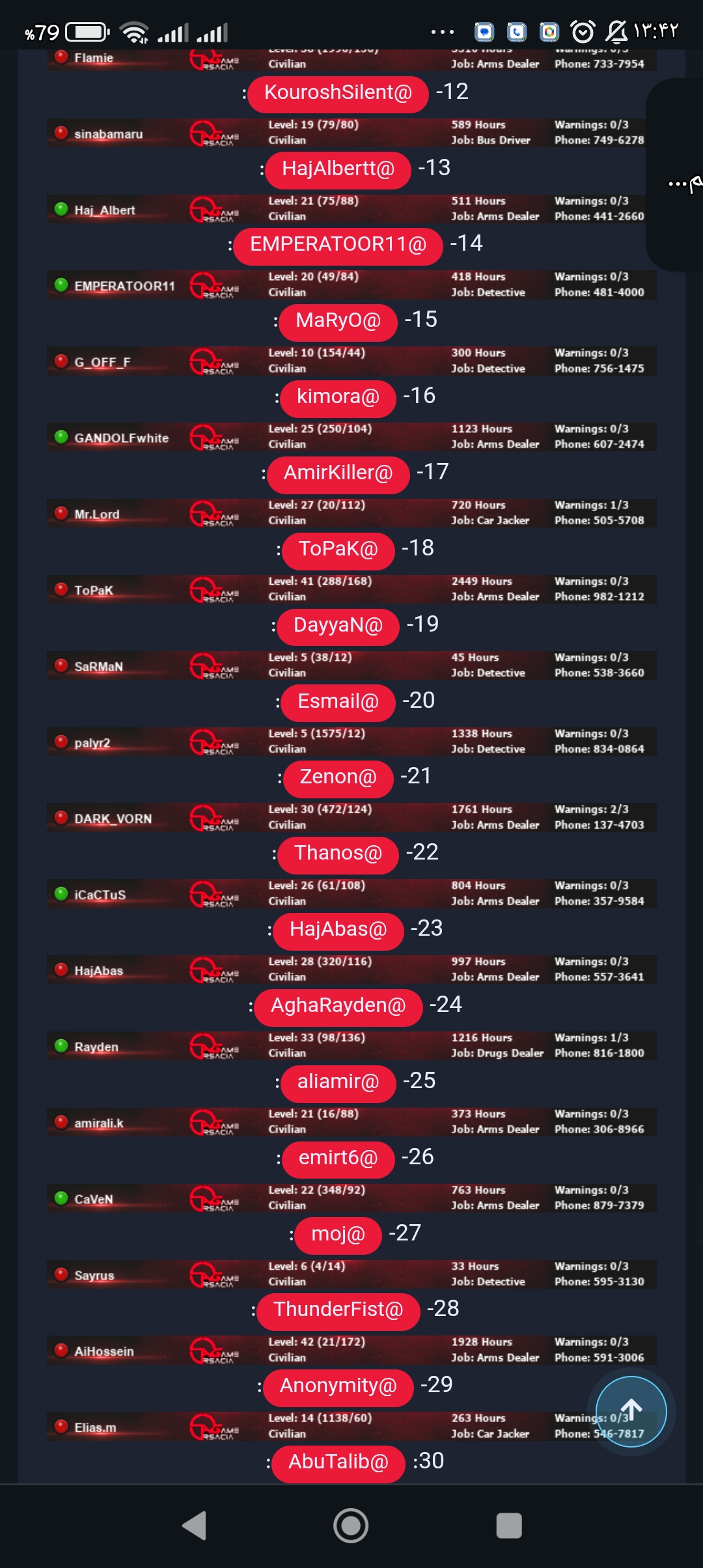Open the KouroshSilent@ mention
The height and width of the screenshot is (1568, 703).
(x=338, y=93)
